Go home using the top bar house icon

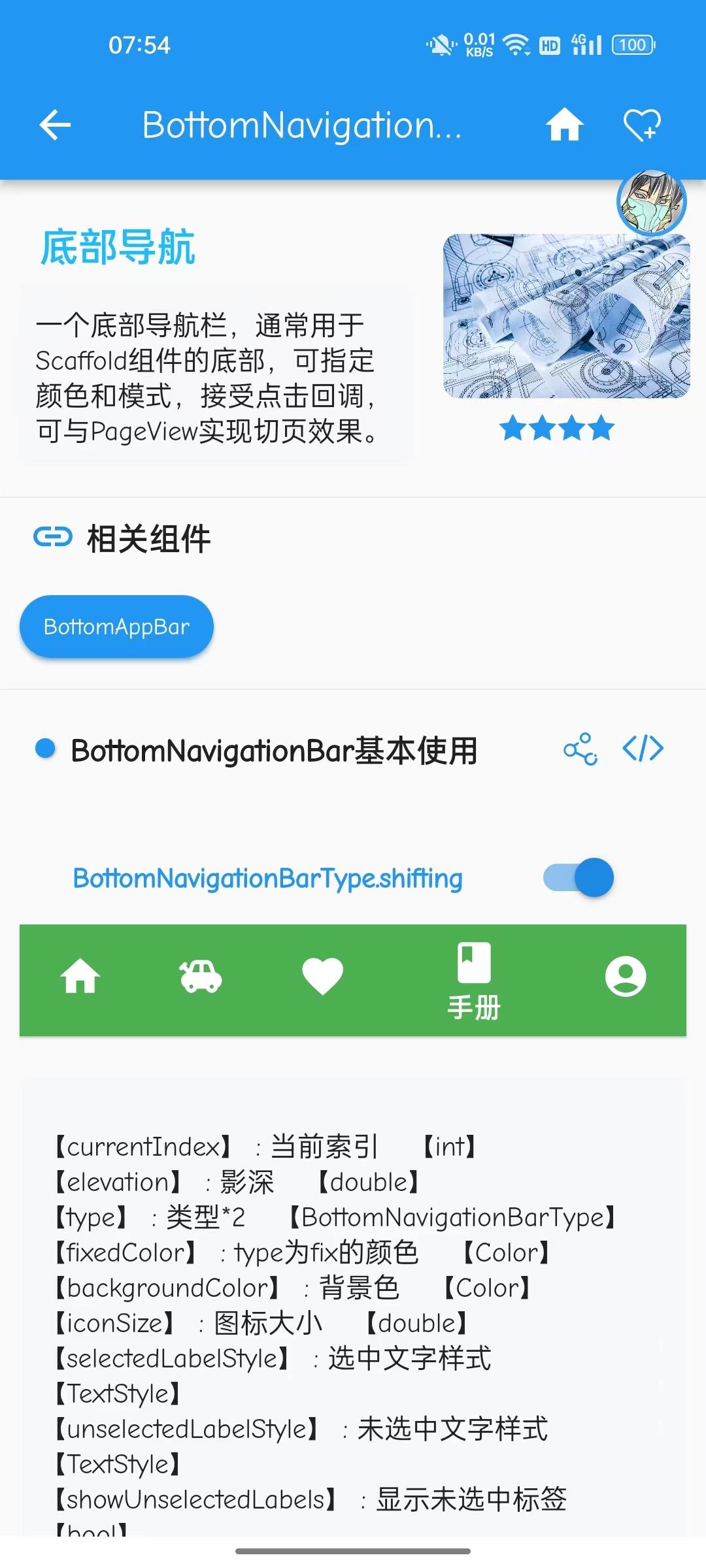point(565,125)
